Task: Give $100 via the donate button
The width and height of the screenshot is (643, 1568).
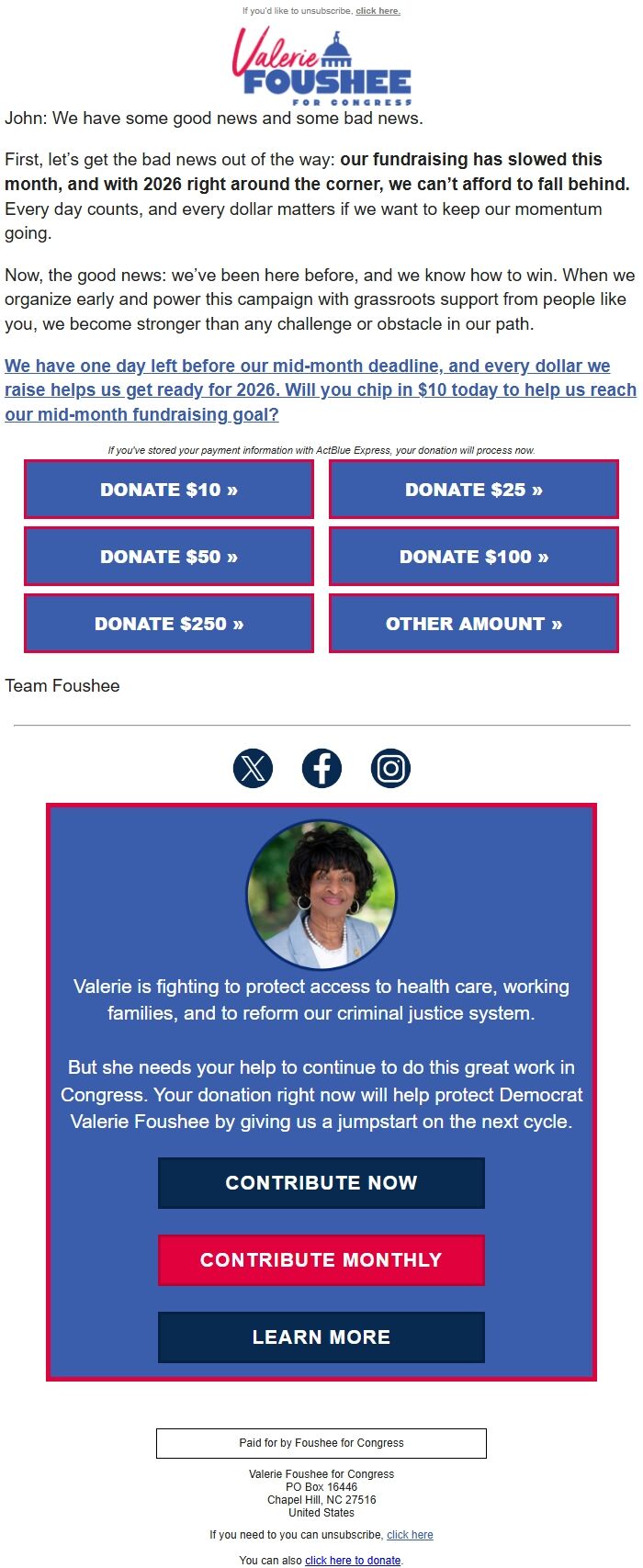Action: [x=473, y=557]
